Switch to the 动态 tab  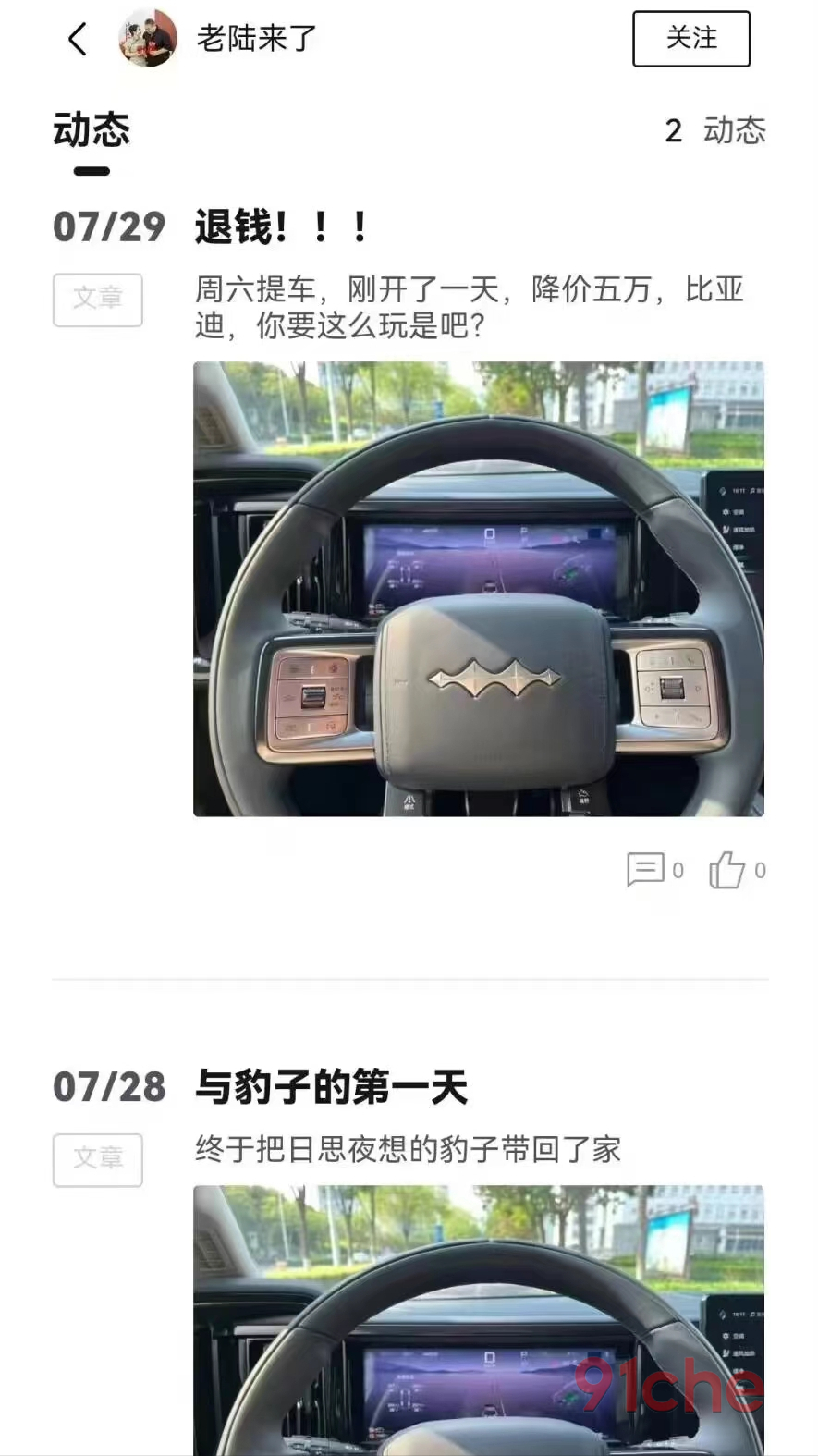pyautogui.click(x=92, y=132)
